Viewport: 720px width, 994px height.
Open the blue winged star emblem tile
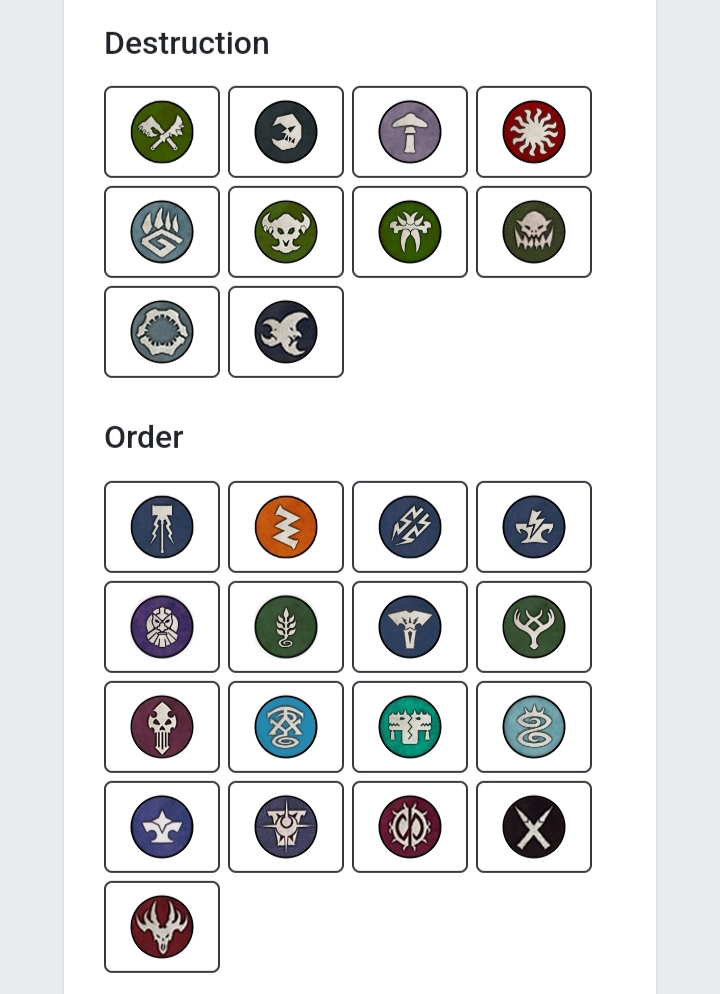[162, 827]
